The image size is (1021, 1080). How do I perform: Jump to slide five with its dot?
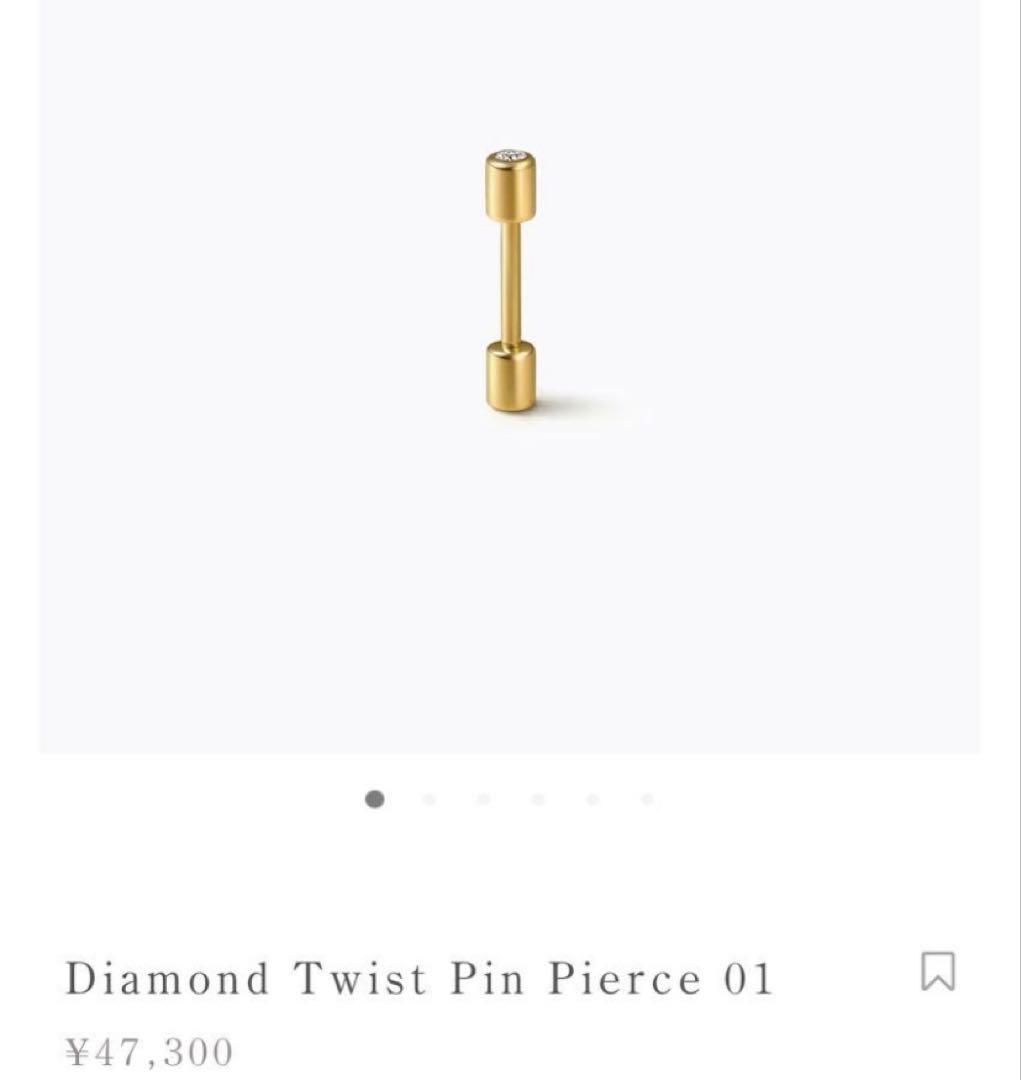click(x=590, y=799)
